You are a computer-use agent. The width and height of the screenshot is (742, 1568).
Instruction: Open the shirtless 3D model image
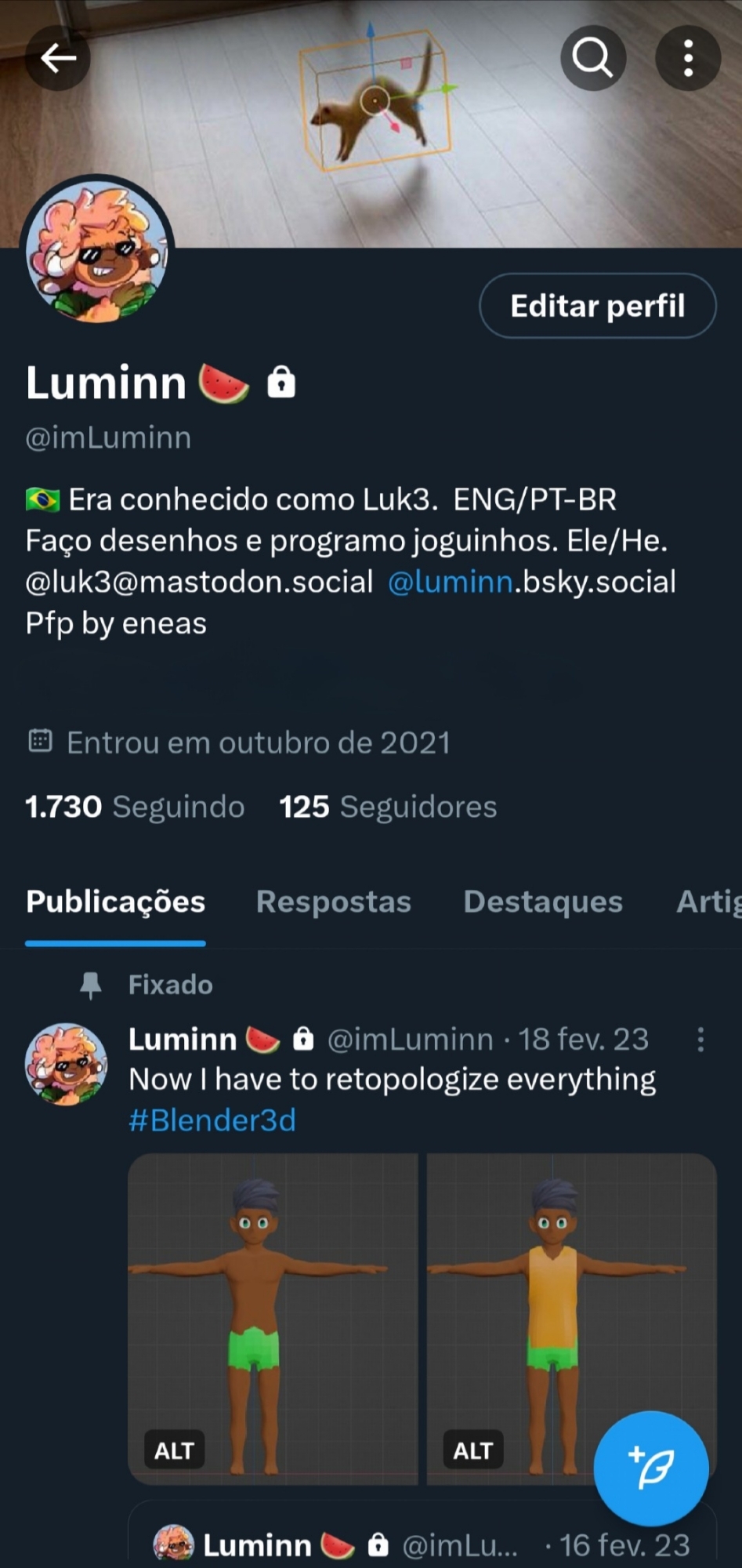(273, 1294)
